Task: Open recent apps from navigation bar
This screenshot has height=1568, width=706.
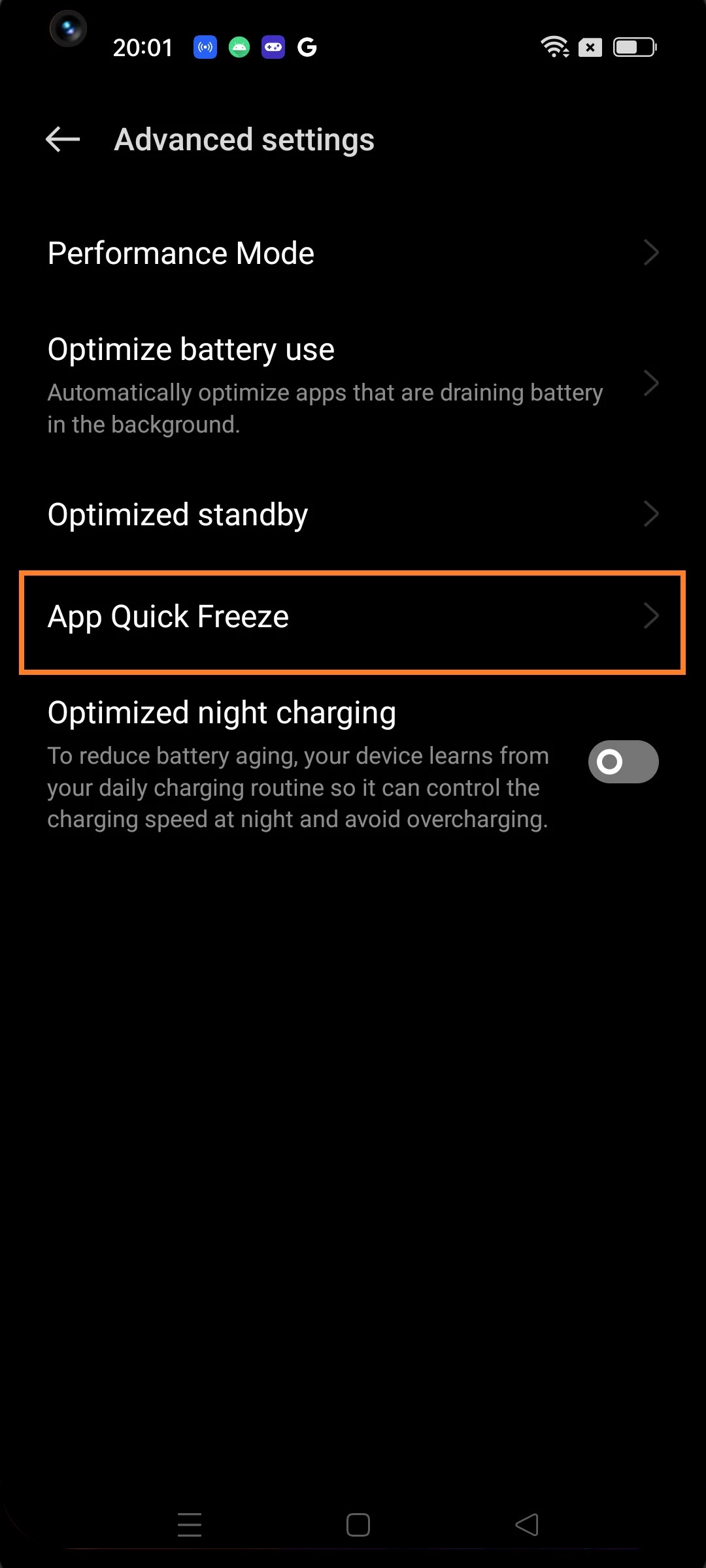Action: [x=190, y=1525]
